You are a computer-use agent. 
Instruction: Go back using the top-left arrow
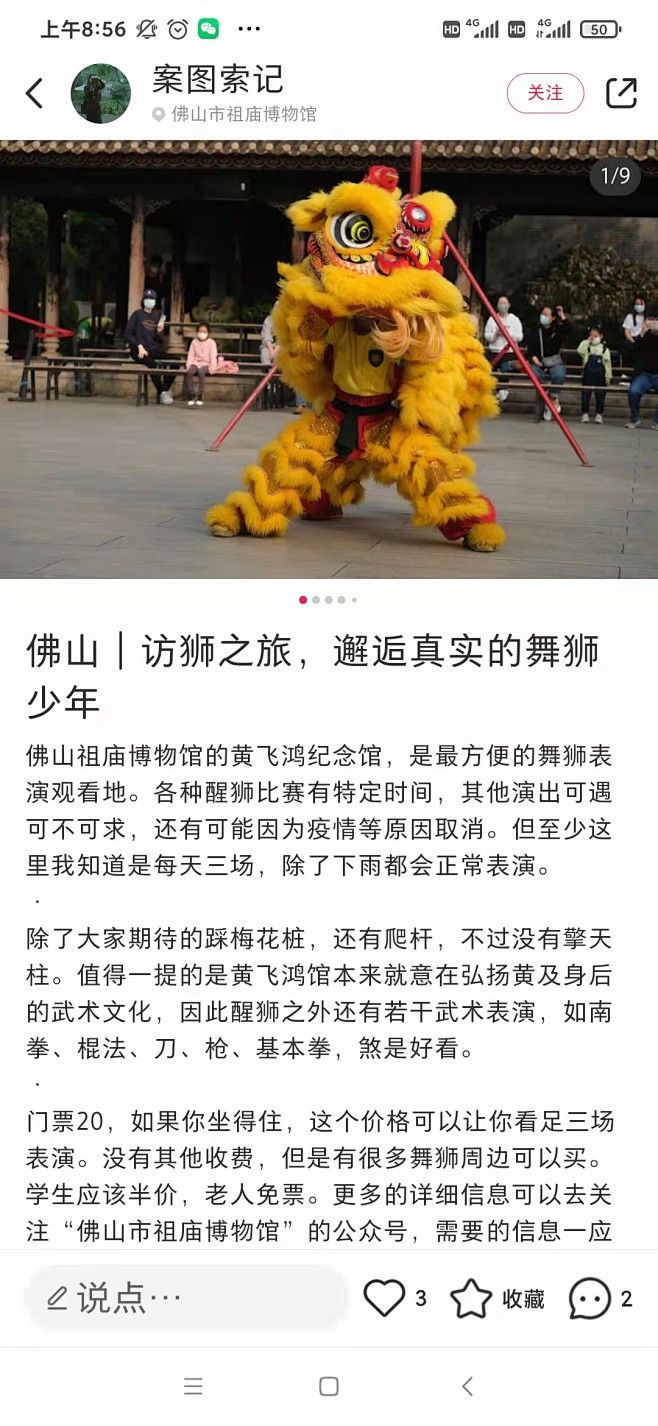tap(34, 94)
